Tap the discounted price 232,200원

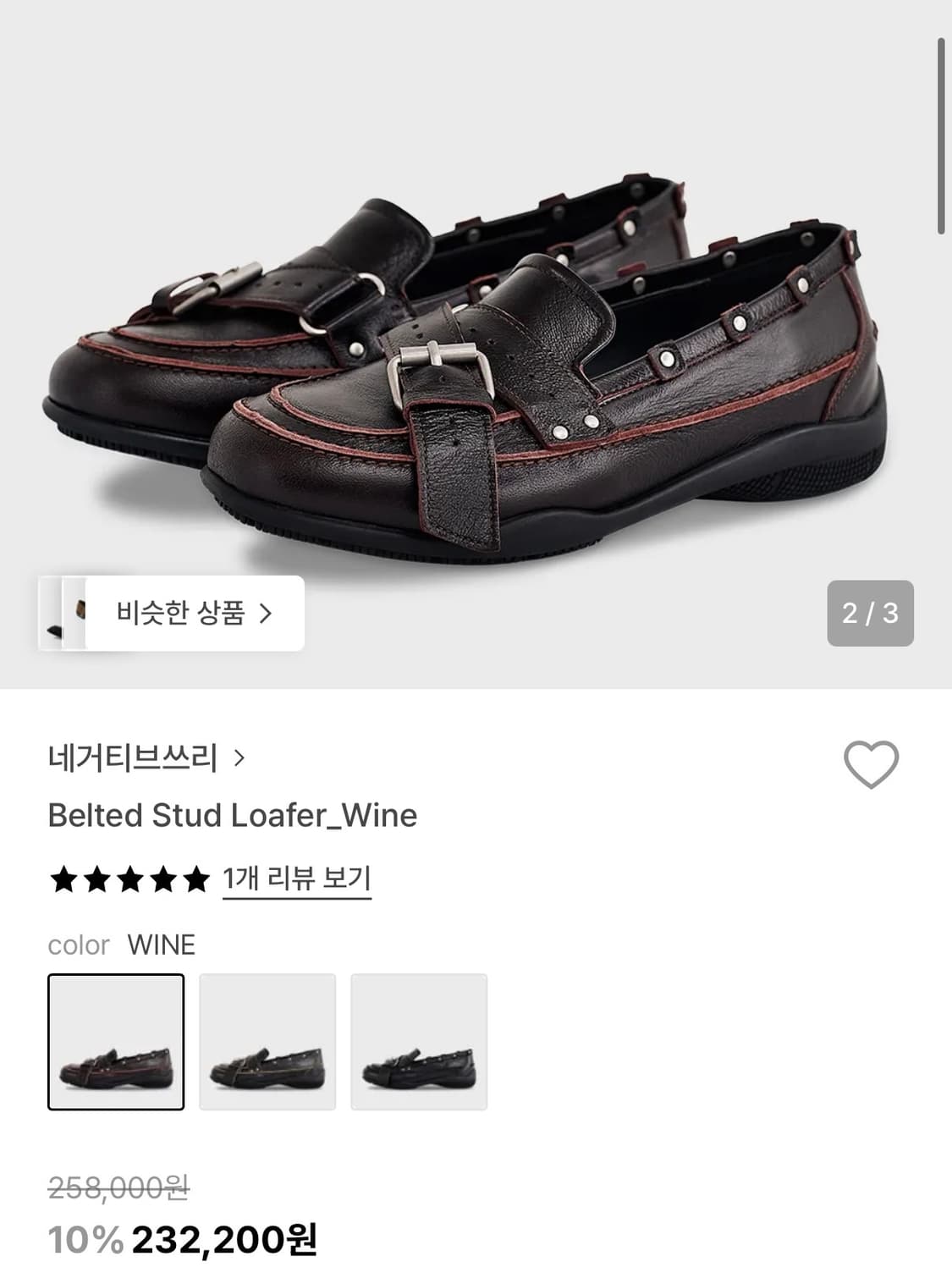[223, 1237]
